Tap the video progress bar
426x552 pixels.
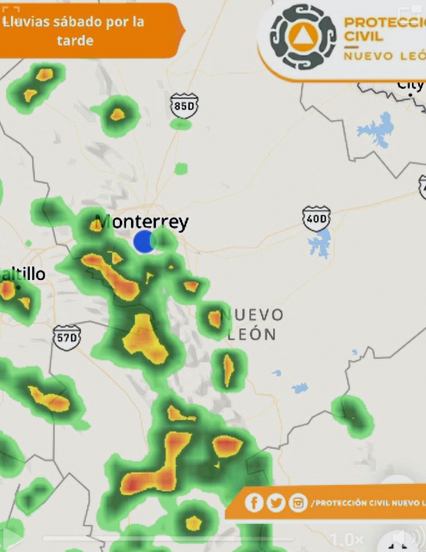[x=168, y=539]
